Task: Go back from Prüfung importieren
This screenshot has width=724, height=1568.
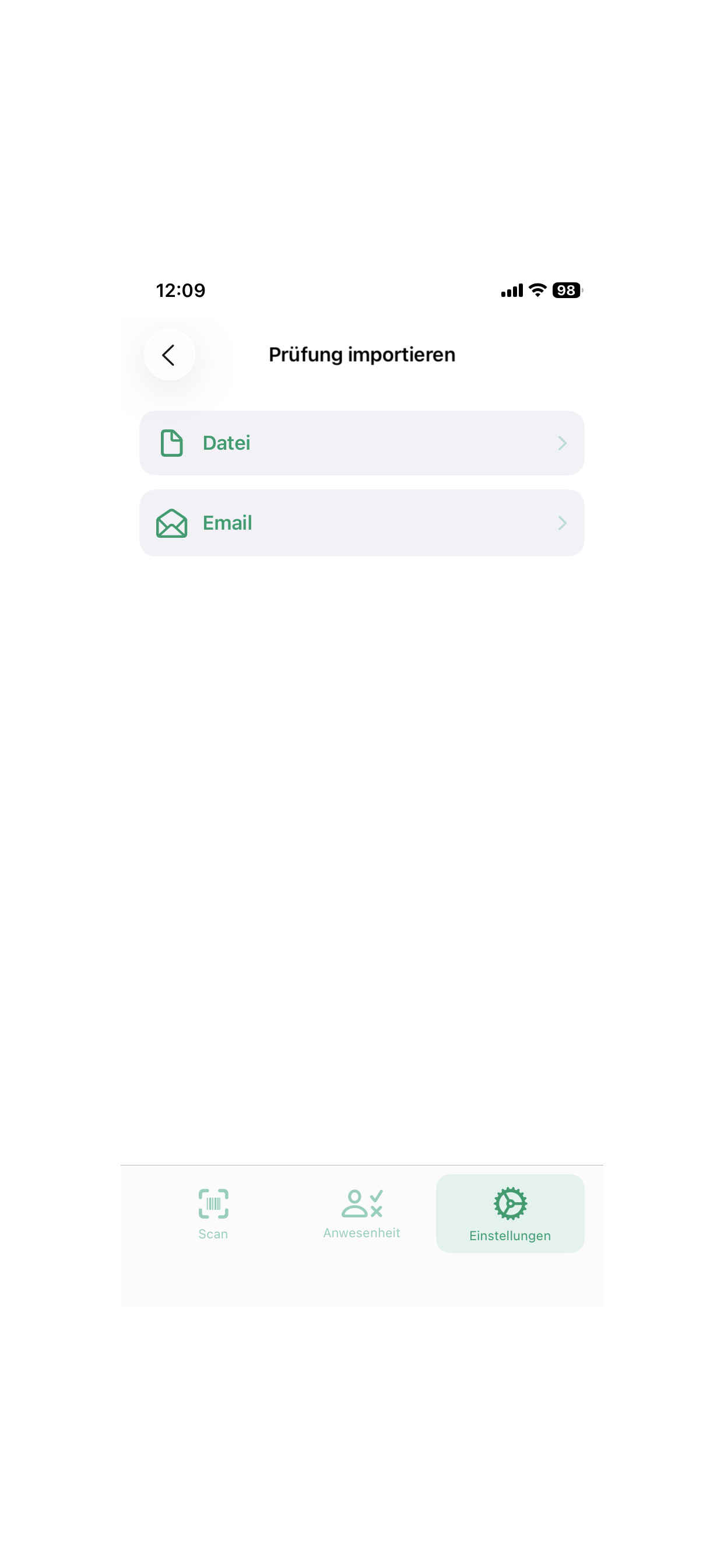Action: (169, 355)
